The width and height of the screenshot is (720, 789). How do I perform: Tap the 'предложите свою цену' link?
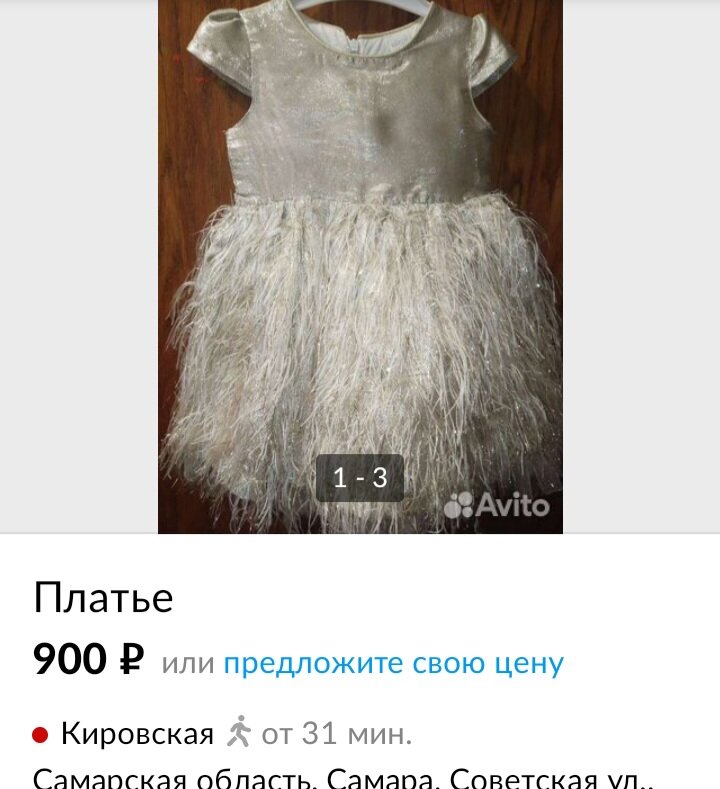pos(393,663)
